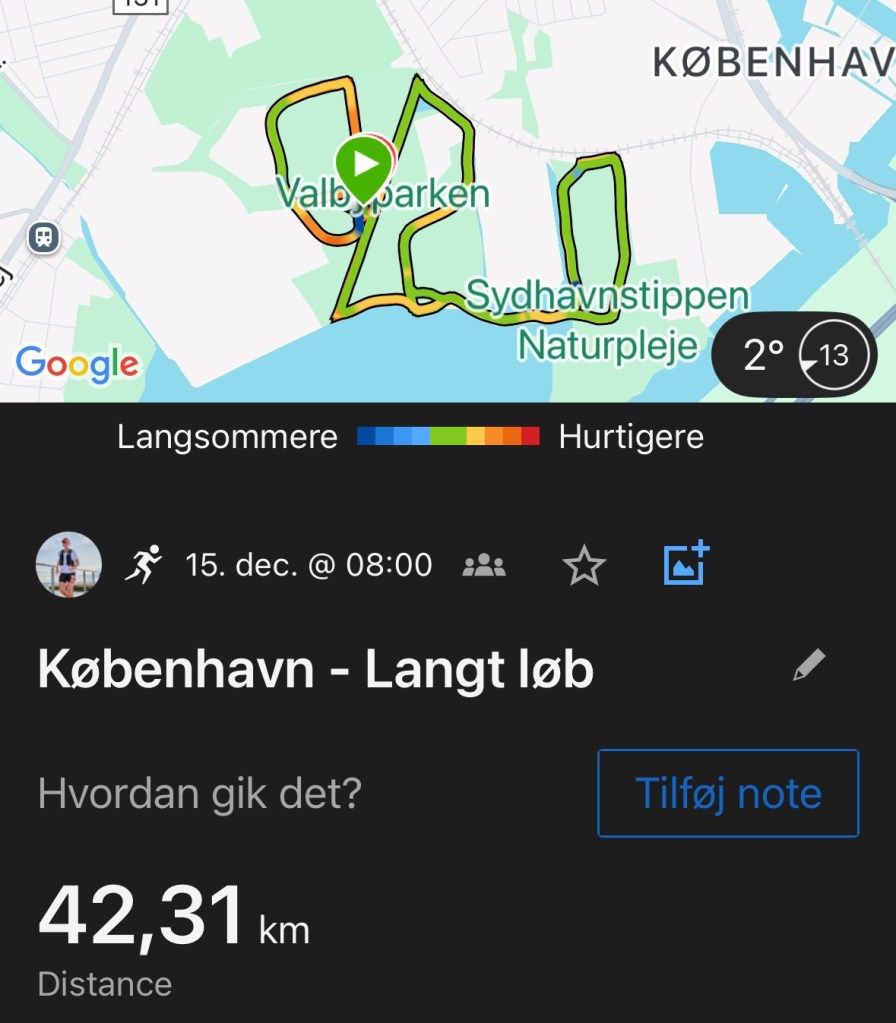Open the weather details showing 2°

coord(794,355)
